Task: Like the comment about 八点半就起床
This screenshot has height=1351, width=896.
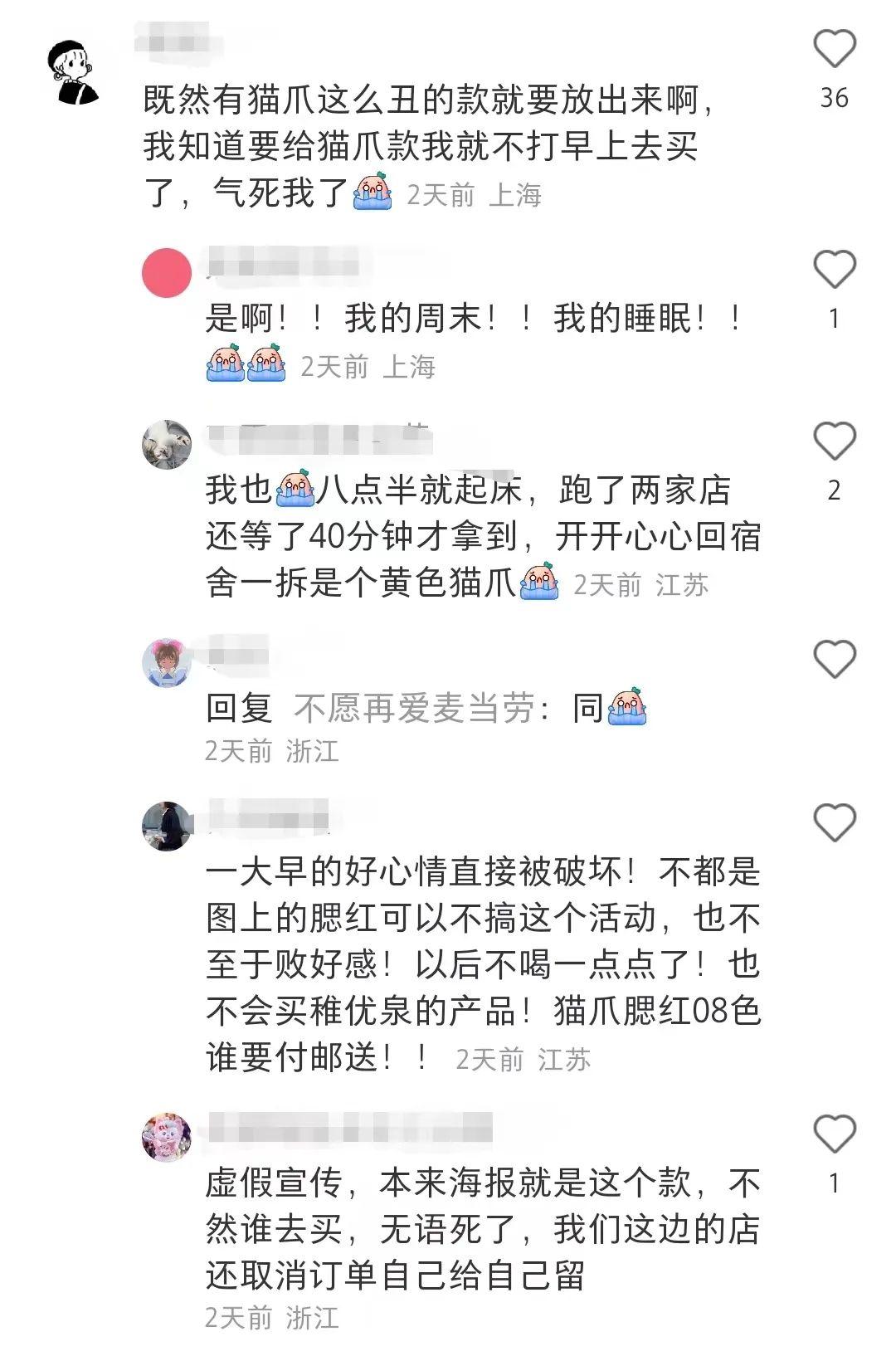Action: (834, 441)
